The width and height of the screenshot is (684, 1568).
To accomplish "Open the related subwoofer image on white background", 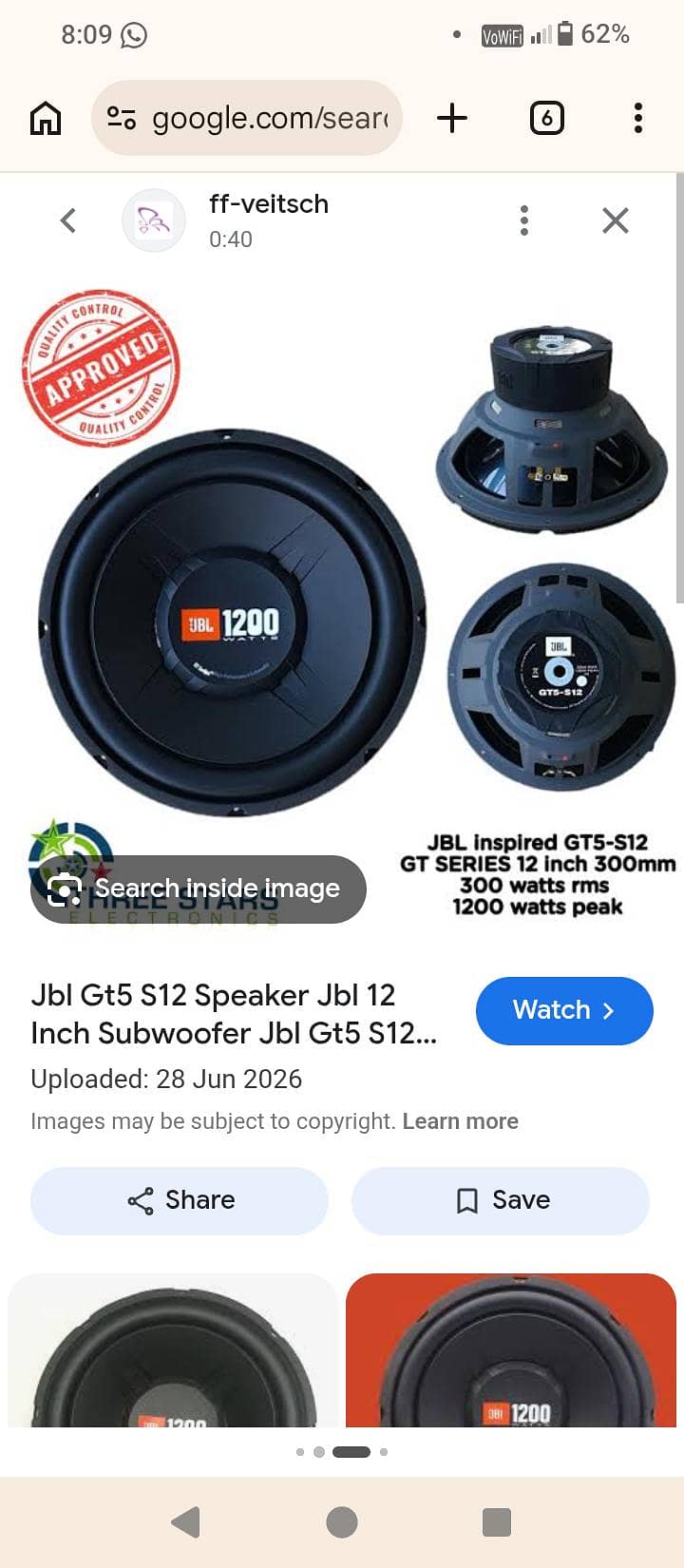I will (172, 1349).
